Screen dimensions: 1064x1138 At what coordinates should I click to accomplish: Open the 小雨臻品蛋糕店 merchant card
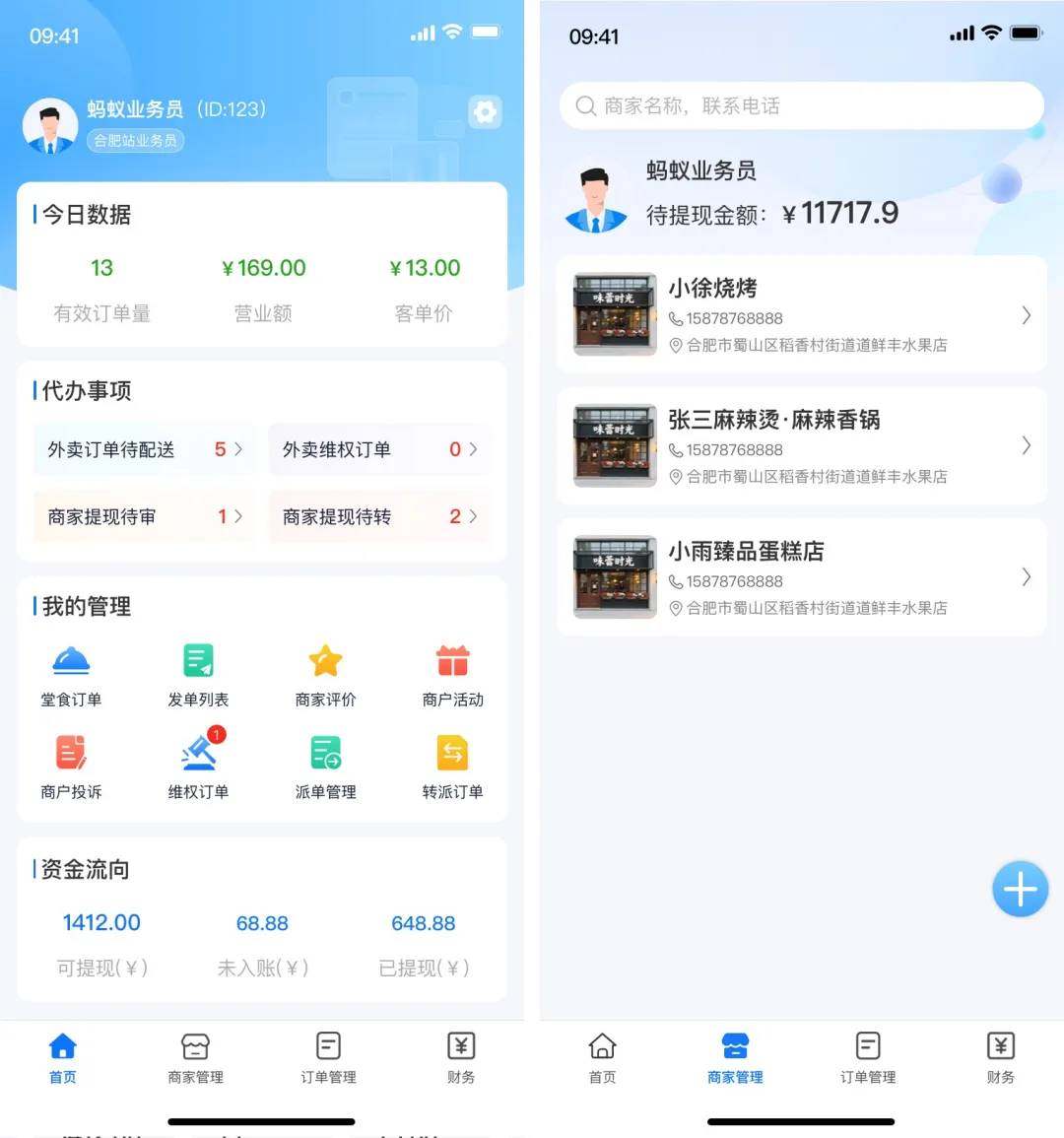point(801,577)
